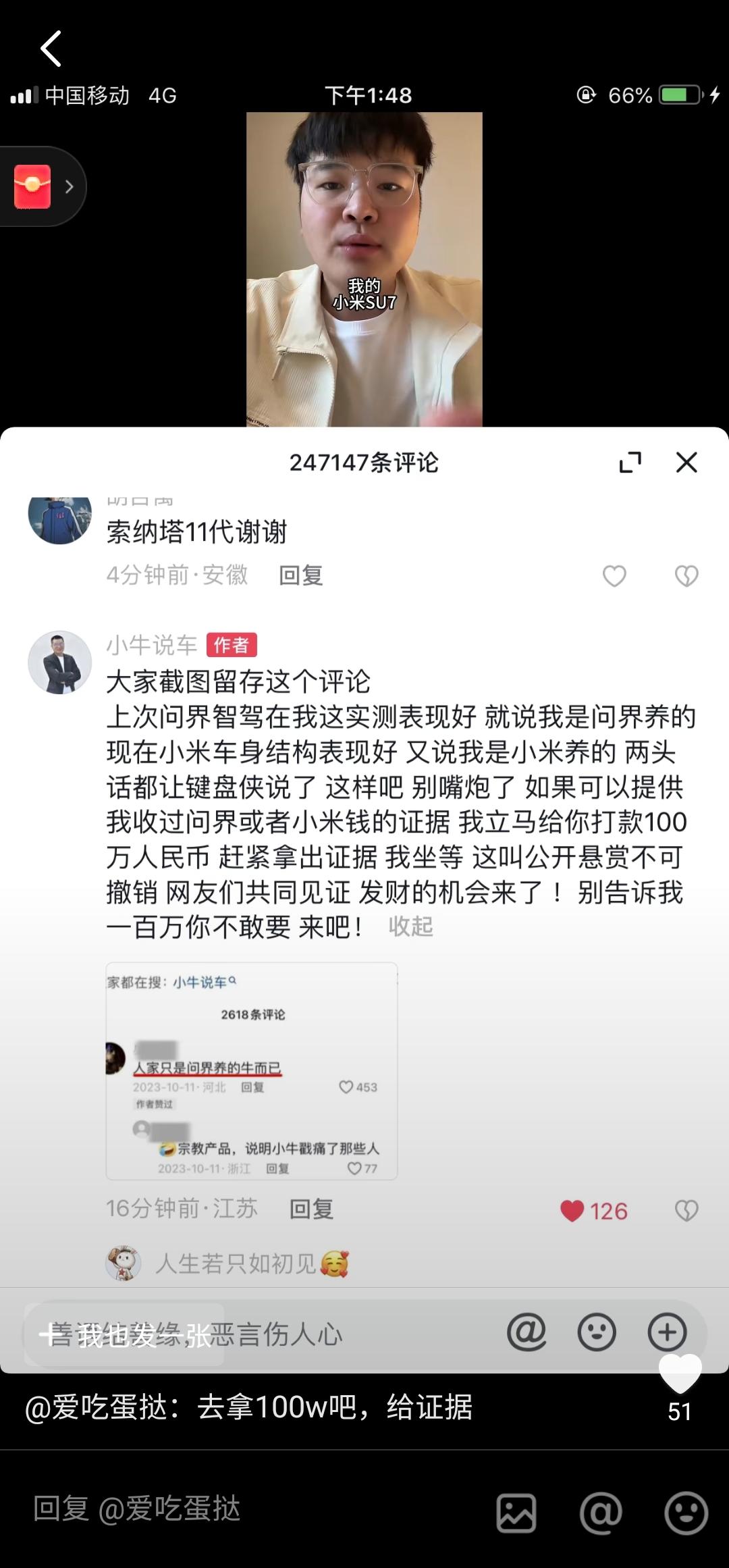Viewport: 729px width, 1568px height.
Task: Tap the 我也发一张 button
Action: pyautogui.click(x=125, y=1335)
